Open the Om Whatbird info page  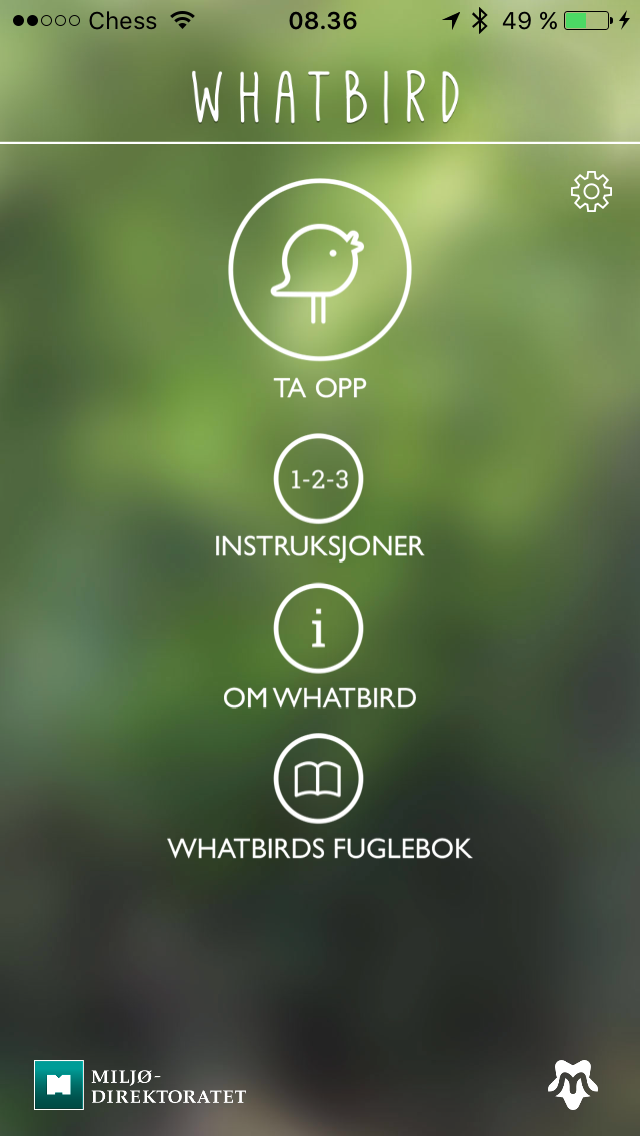(x=318, y=629)
